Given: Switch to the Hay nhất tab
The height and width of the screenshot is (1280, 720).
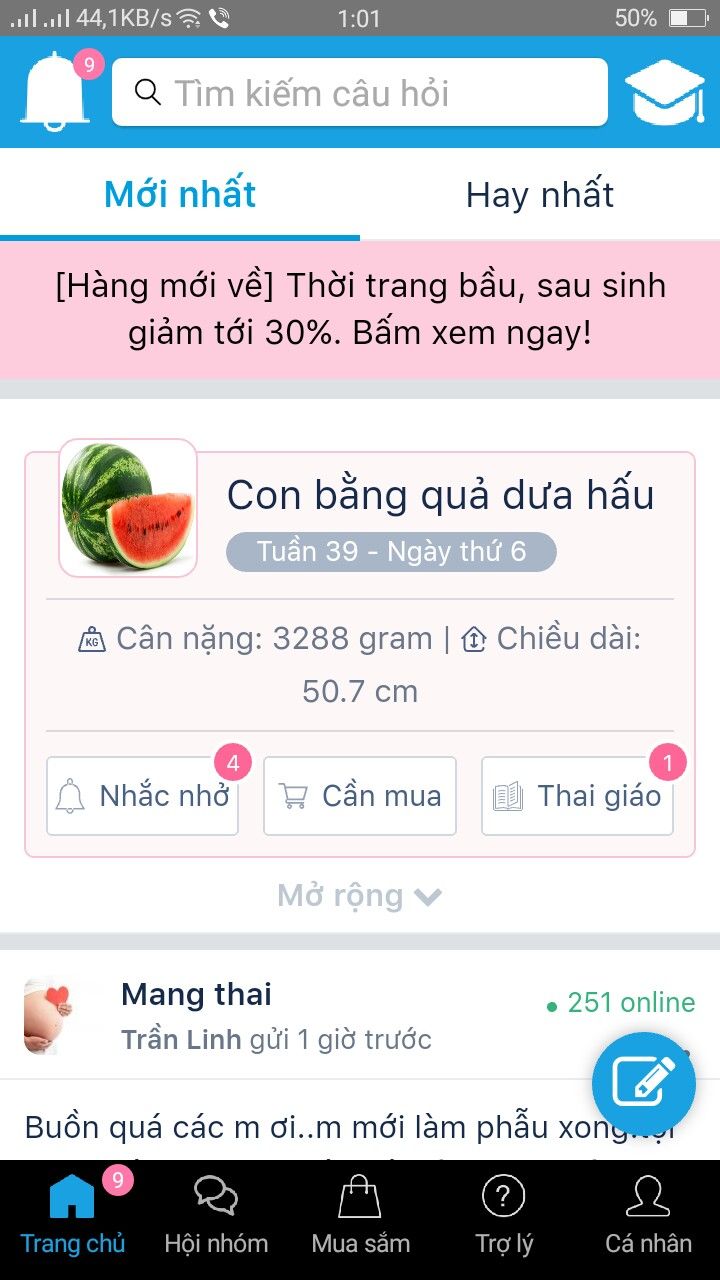Looking at the screenshot, I should 540,195.
